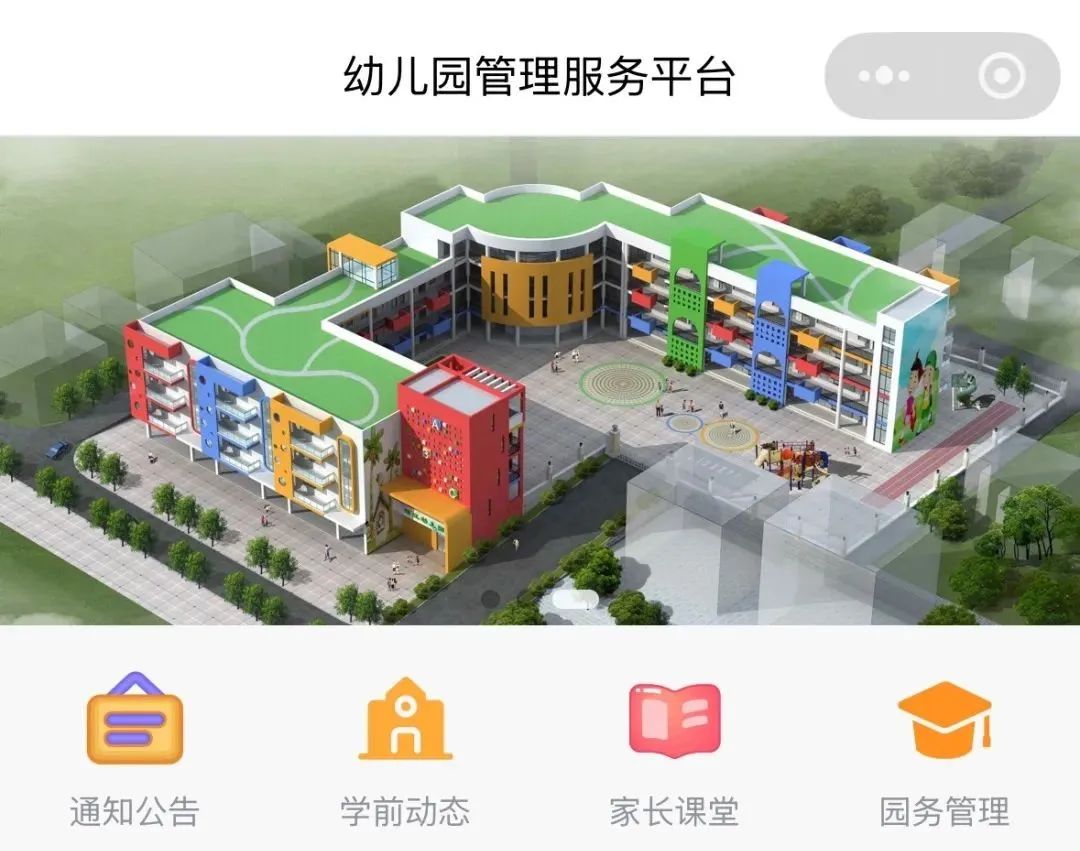1080x851 pixels.
Task: Close the mini program via circle button
Action: tap(1001, 76)
